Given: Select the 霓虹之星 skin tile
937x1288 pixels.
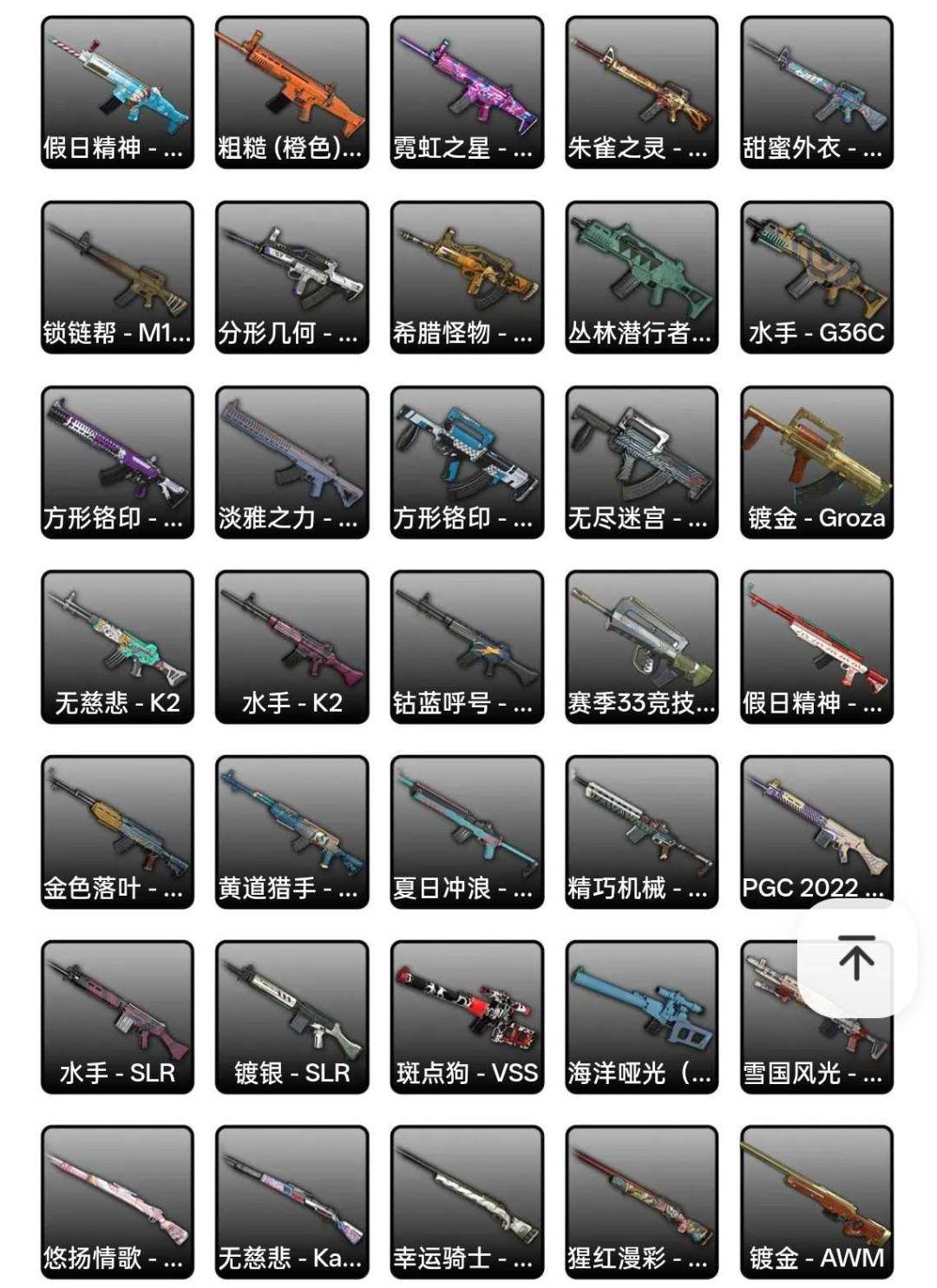Looking at the screenshot, I should click(x=467, y=91).
